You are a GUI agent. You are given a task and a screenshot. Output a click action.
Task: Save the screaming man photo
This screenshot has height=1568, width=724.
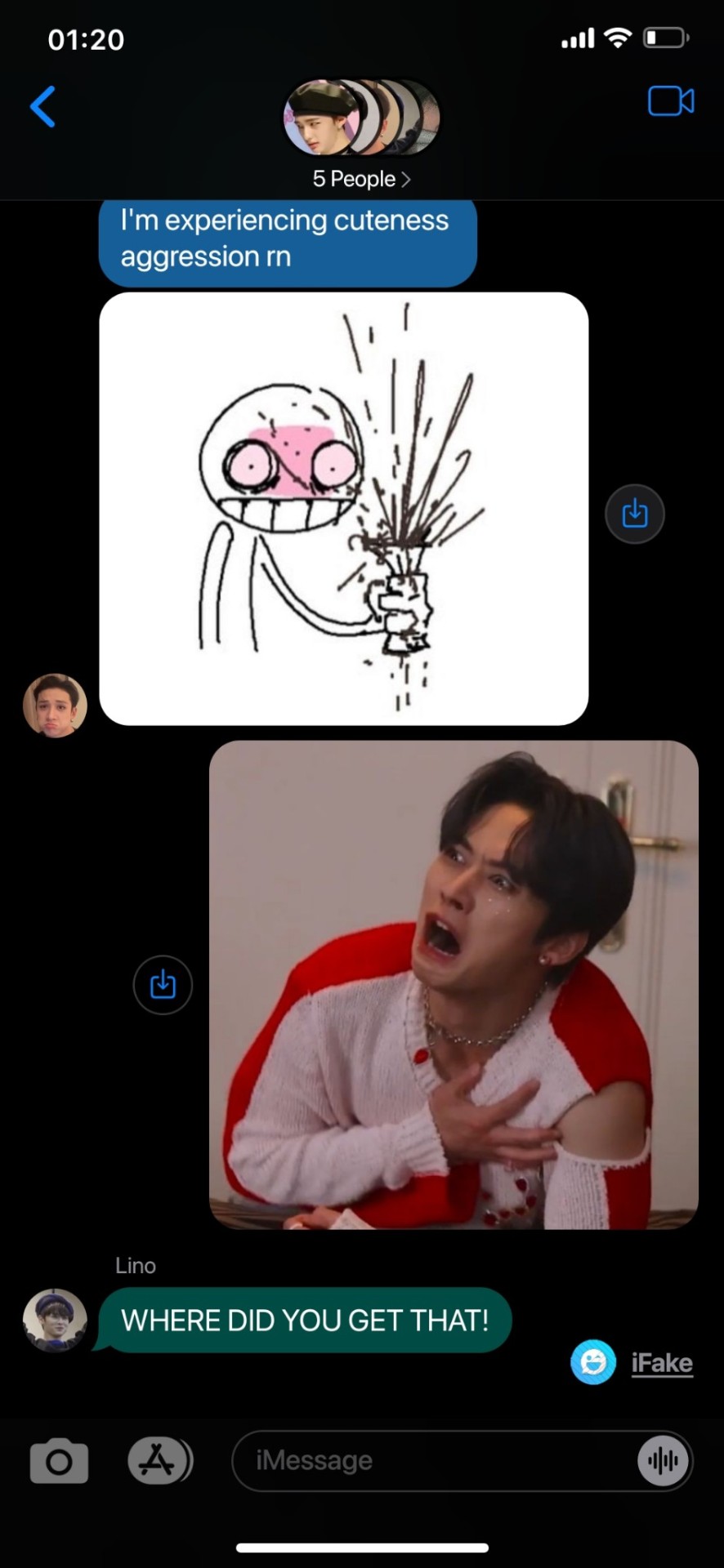[x=163, y=985]
